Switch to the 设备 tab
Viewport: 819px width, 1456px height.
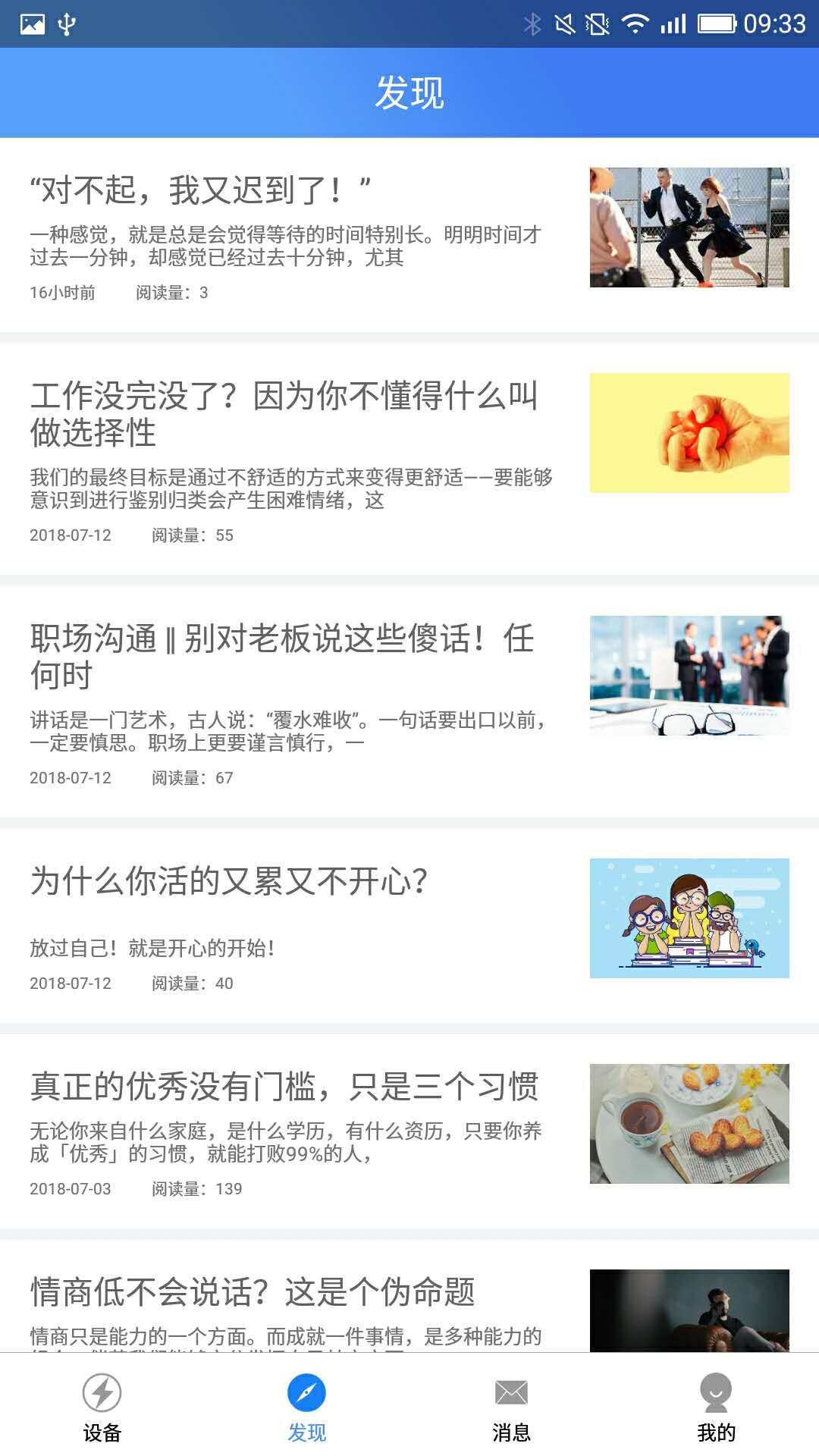coord(102,1407)
